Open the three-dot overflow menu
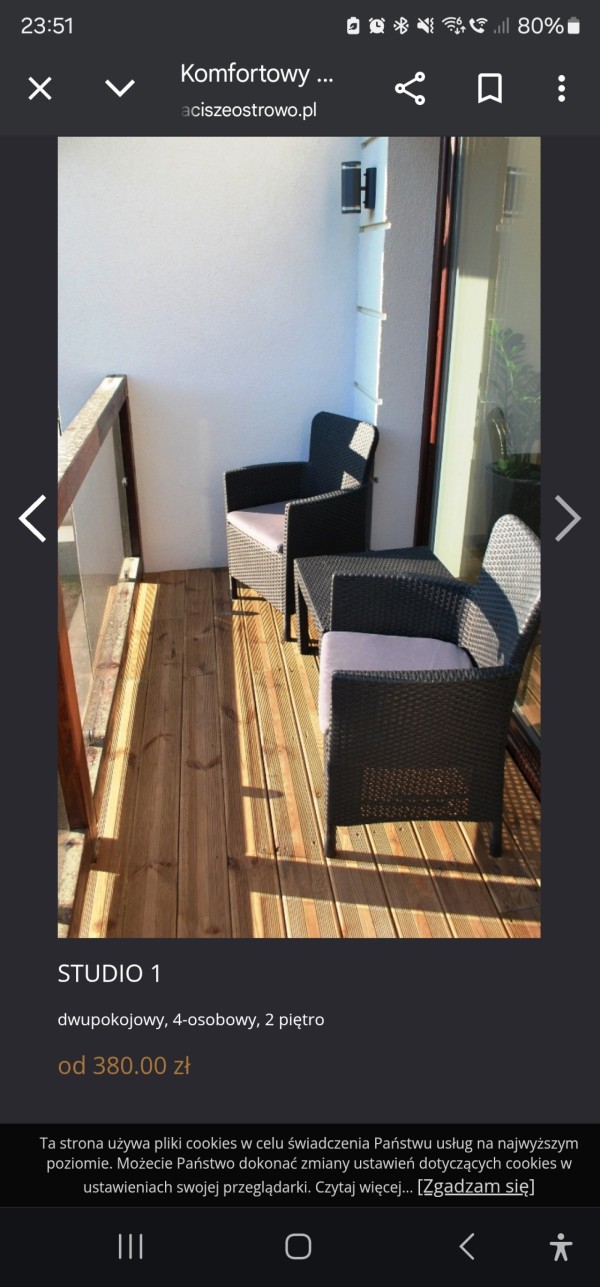Viewport: 600px width, 1287px height. tap(561, 89)
